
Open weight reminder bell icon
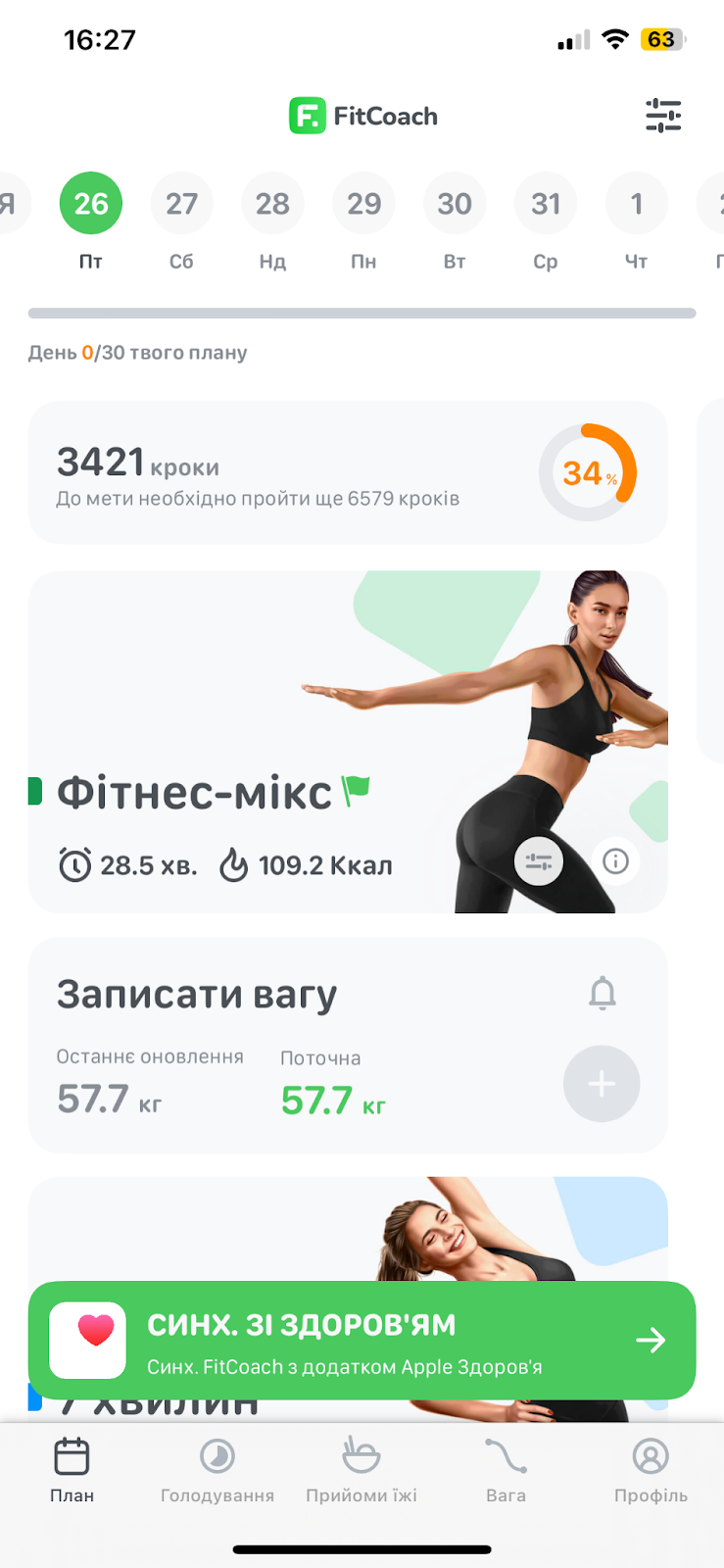tap(603, 993)
